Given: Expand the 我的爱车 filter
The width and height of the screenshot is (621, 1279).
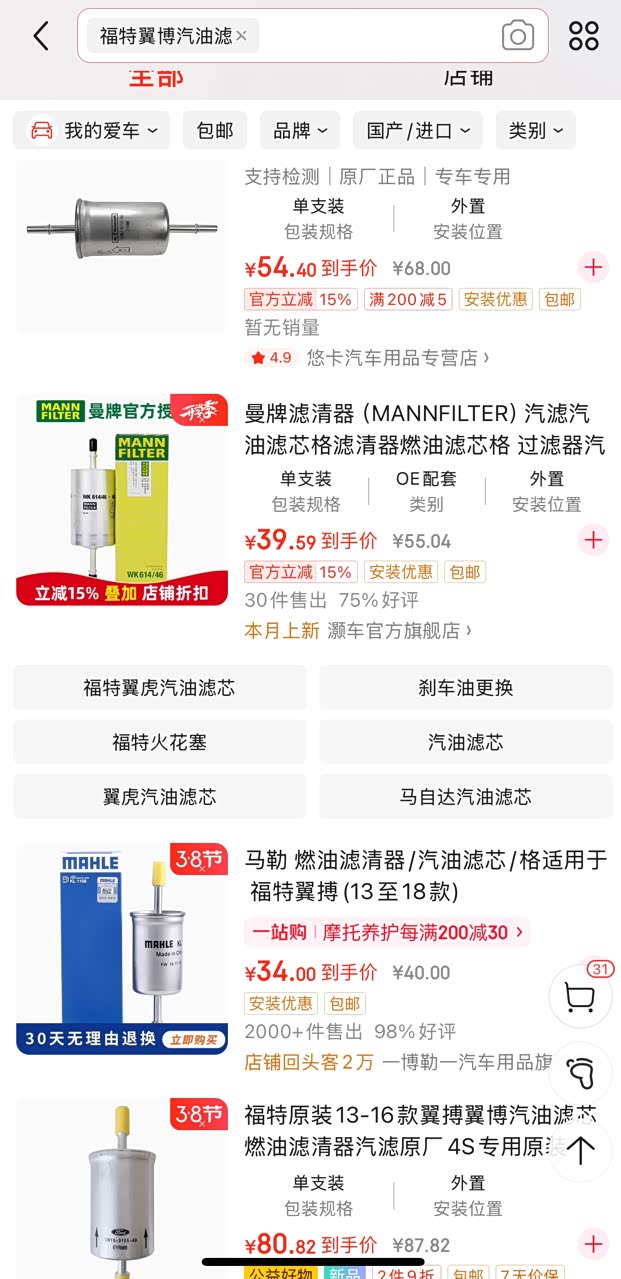Looking at the screenshot, I should [92, 130].
